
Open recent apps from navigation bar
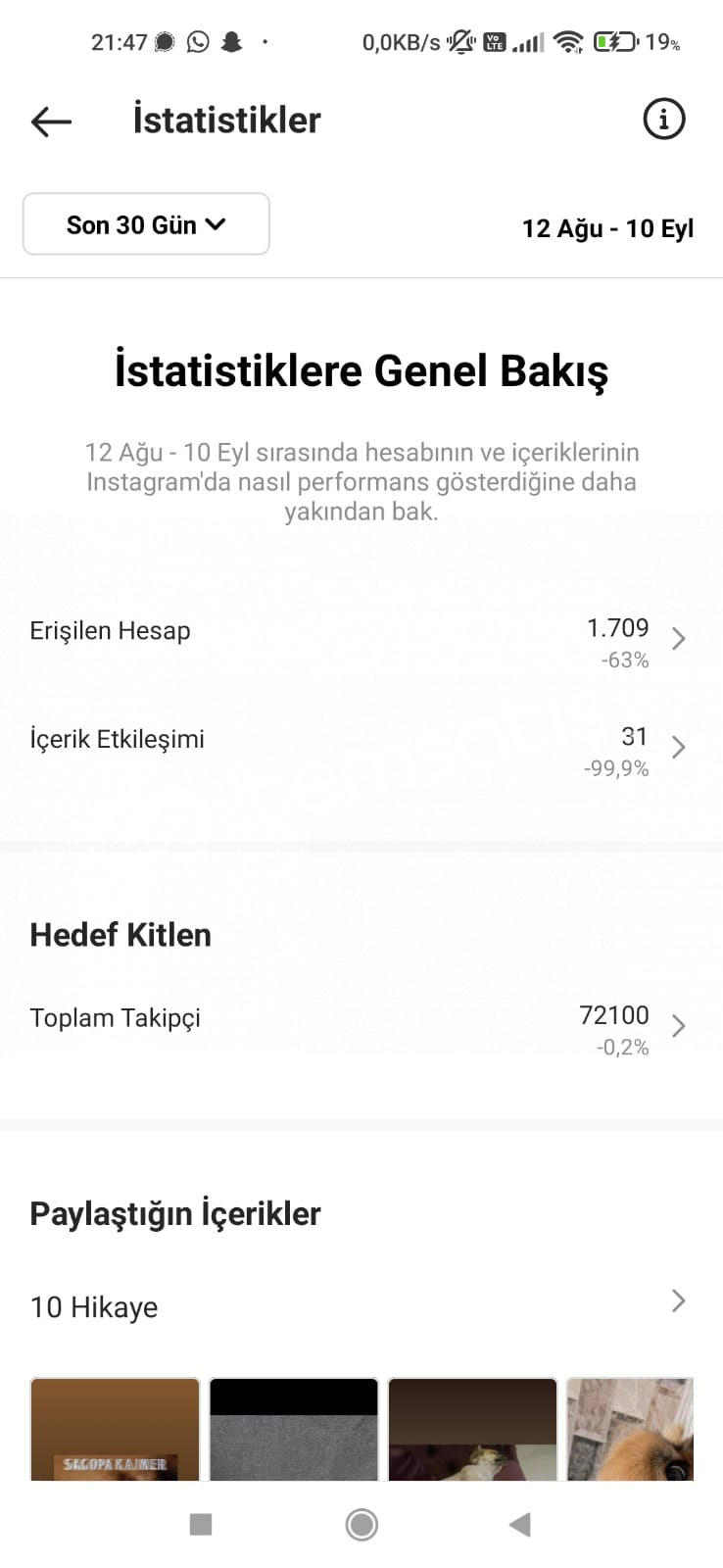(201, 1524)
